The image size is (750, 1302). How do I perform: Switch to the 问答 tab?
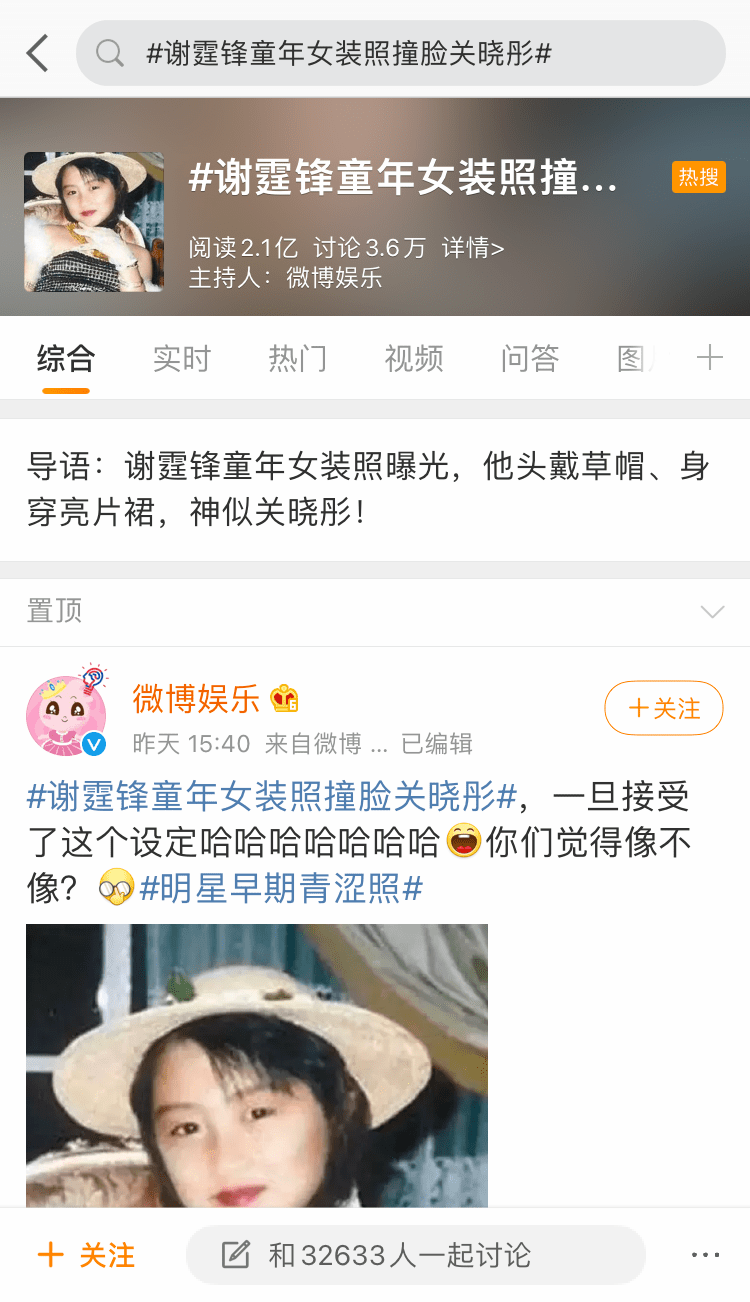click(x=530, y=358)
